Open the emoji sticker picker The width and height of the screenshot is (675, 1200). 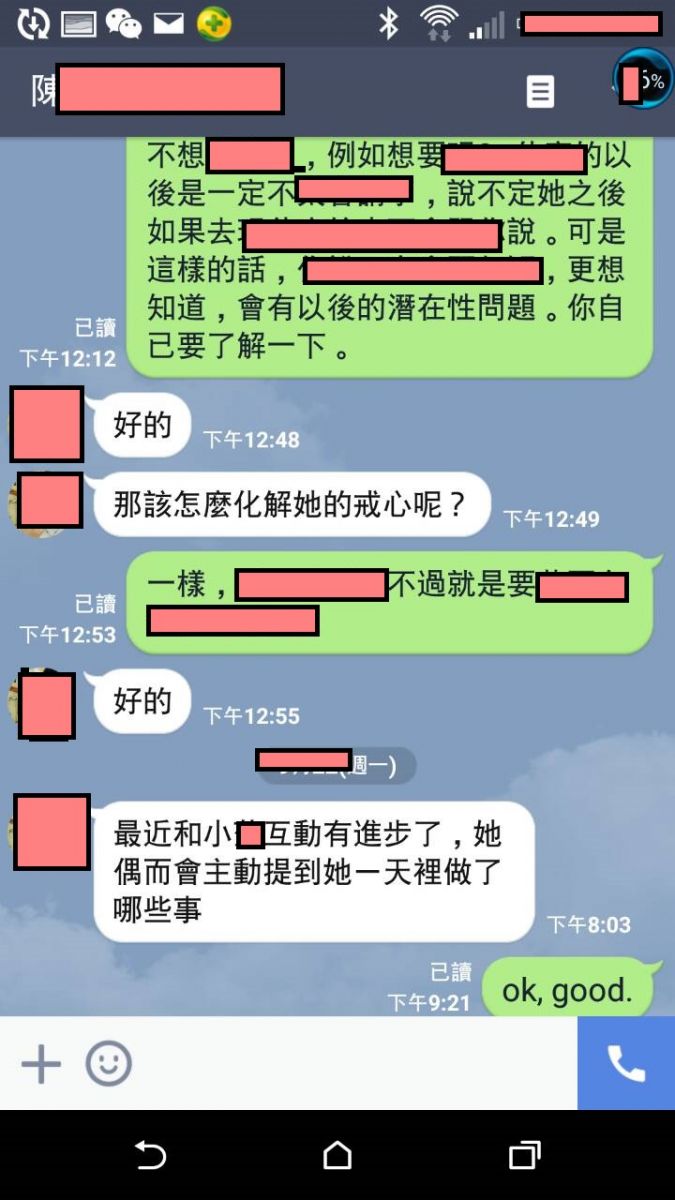[108, 1064]
